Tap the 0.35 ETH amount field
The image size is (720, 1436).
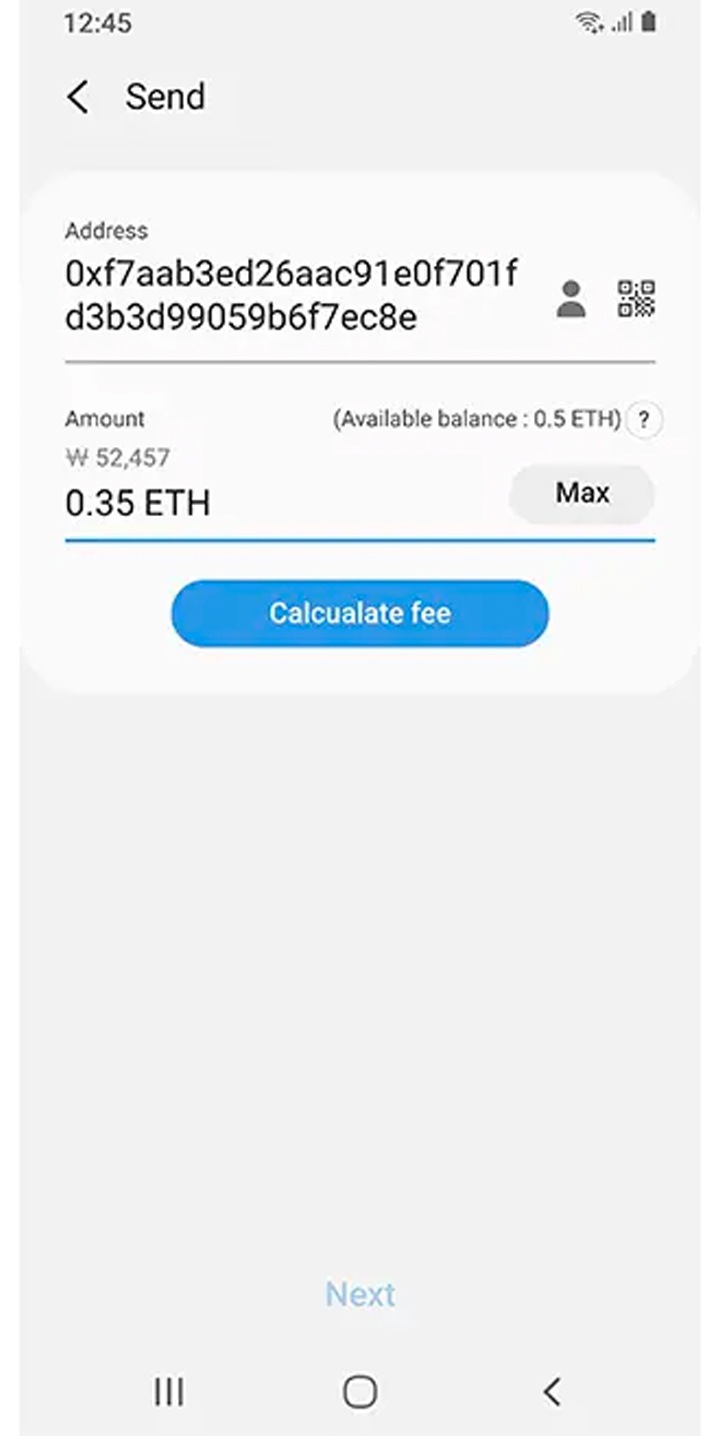[x=136, y=503]
